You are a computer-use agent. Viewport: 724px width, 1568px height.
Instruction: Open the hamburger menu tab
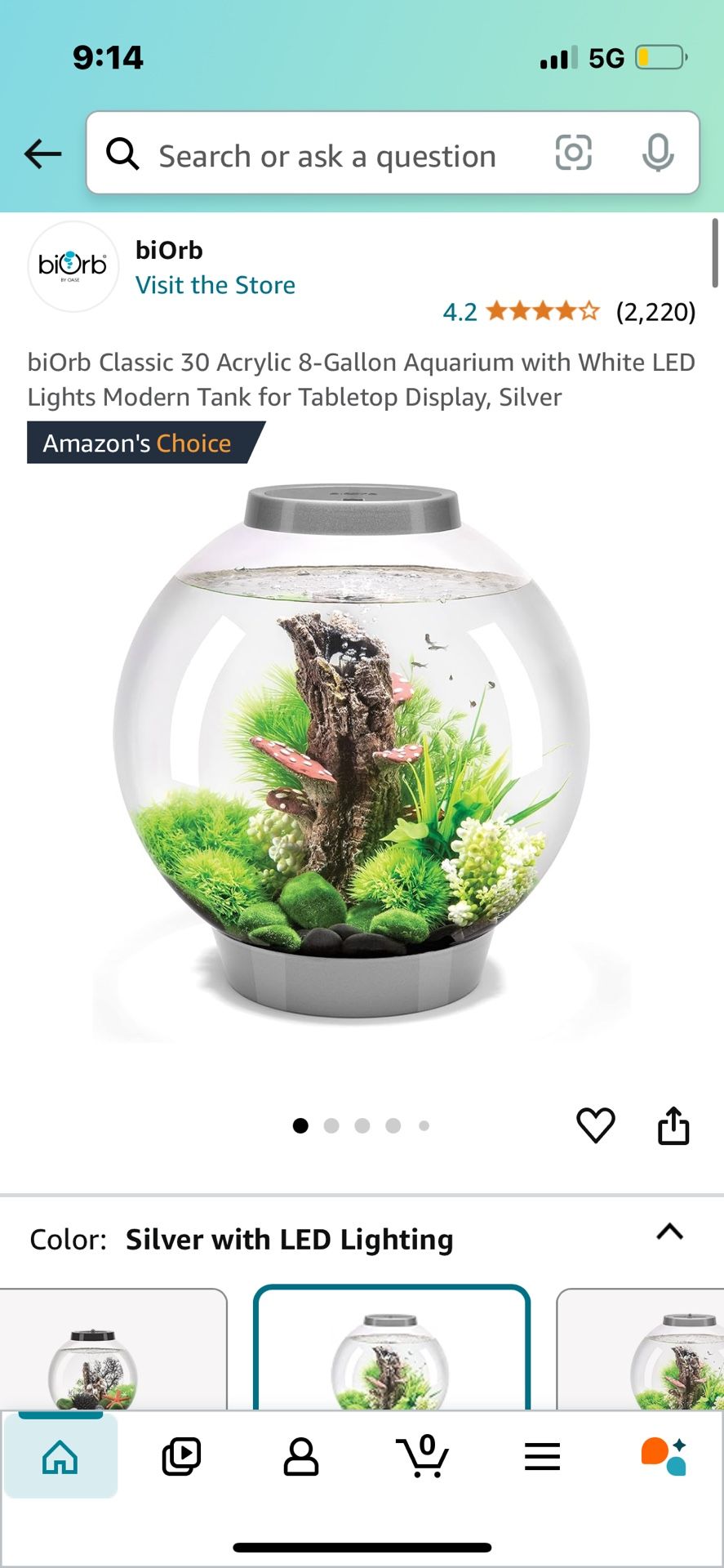point(542,1457)
